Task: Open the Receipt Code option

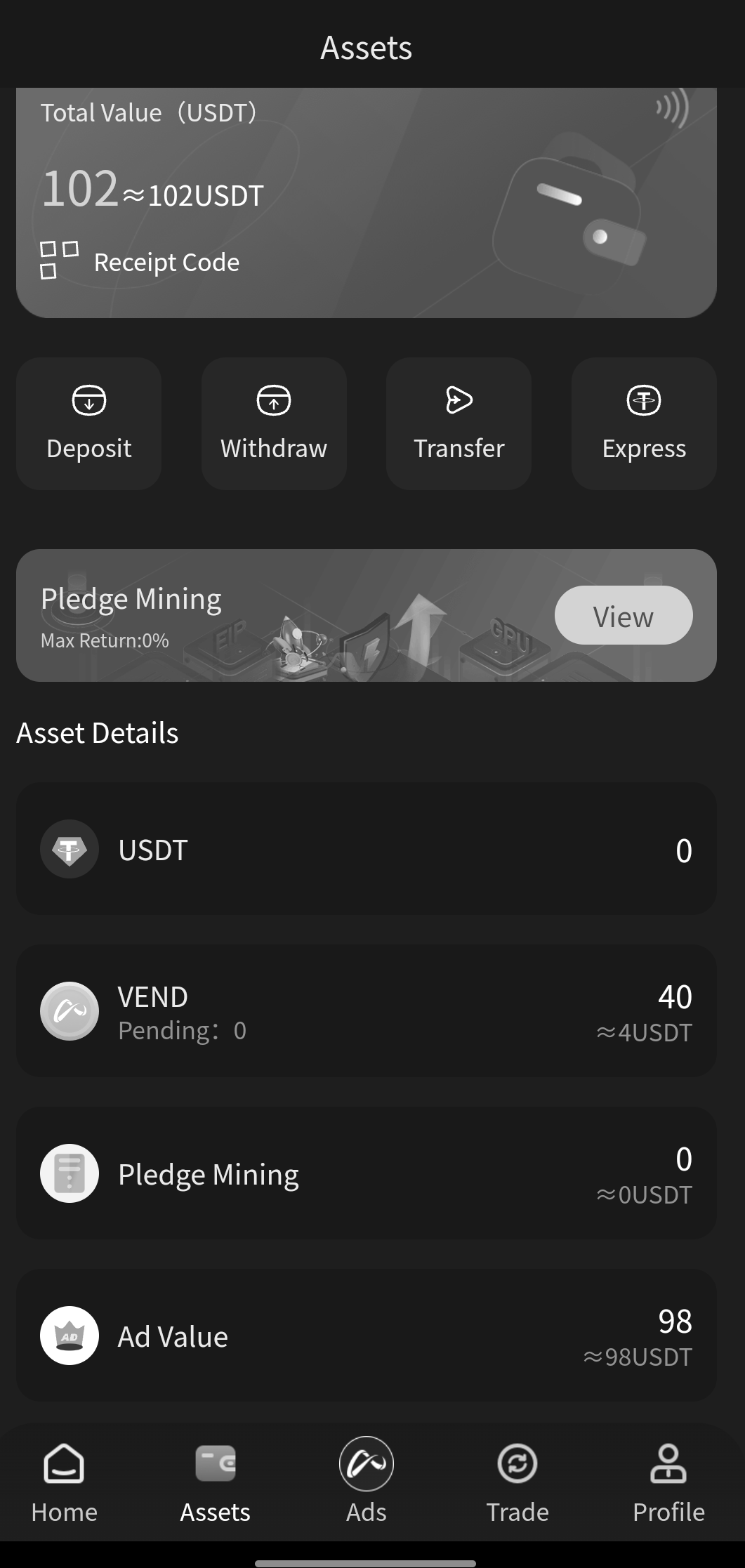Action: tap(140, 261)
